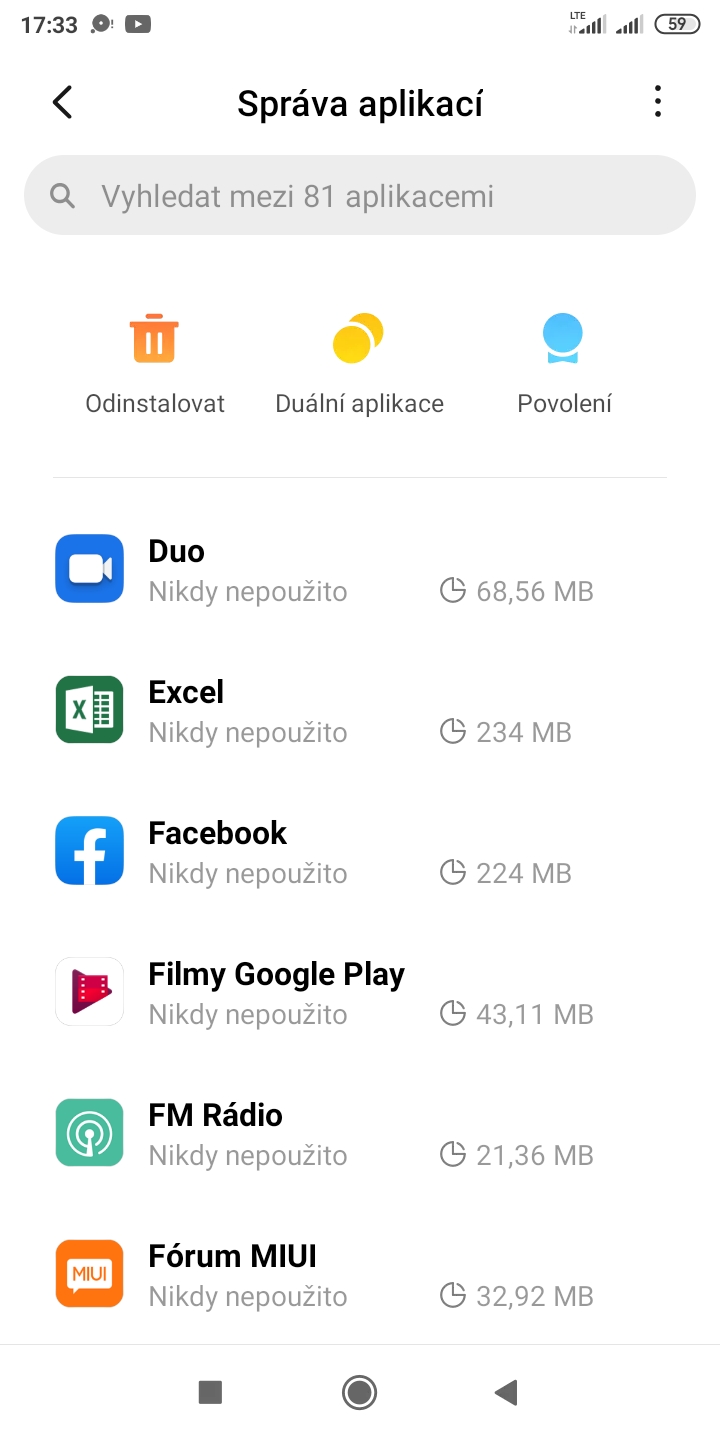Screen dimensions: 720x1440
Task: Open Fórum MIUI app details
Action: 360,1275
